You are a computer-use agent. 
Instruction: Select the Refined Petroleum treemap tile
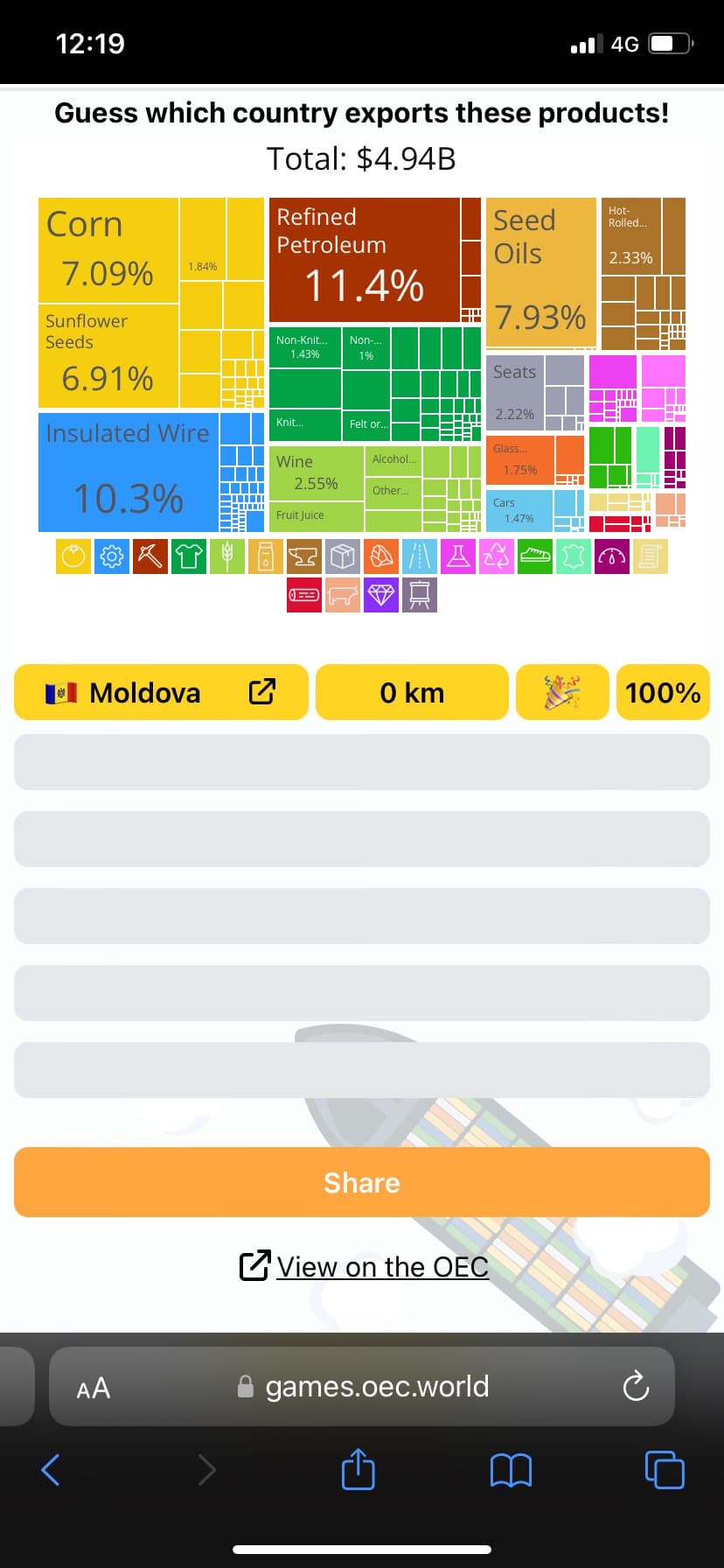coord(363,259)
